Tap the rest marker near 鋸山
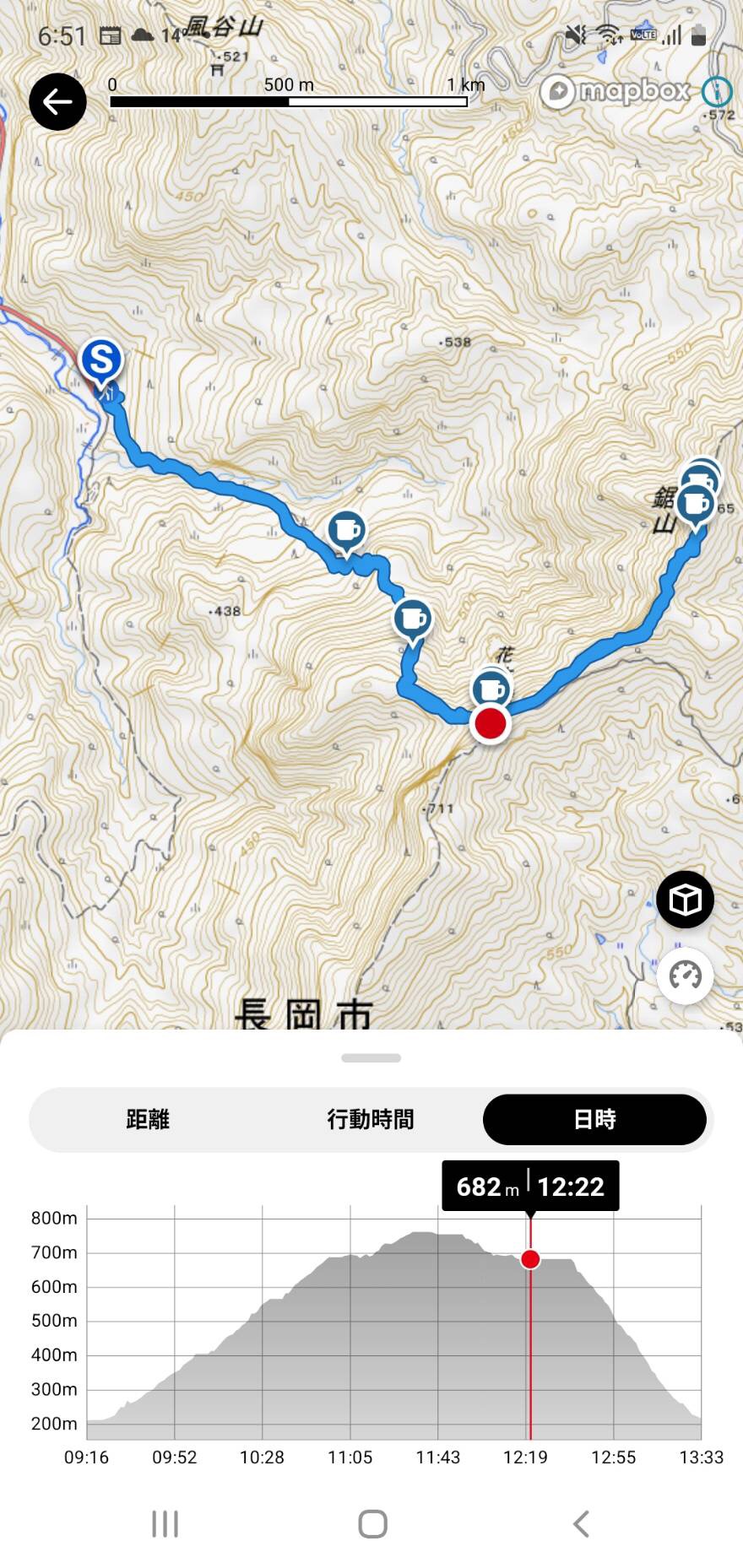This screenshot has width=743, height=1568. tap(695, 504)
